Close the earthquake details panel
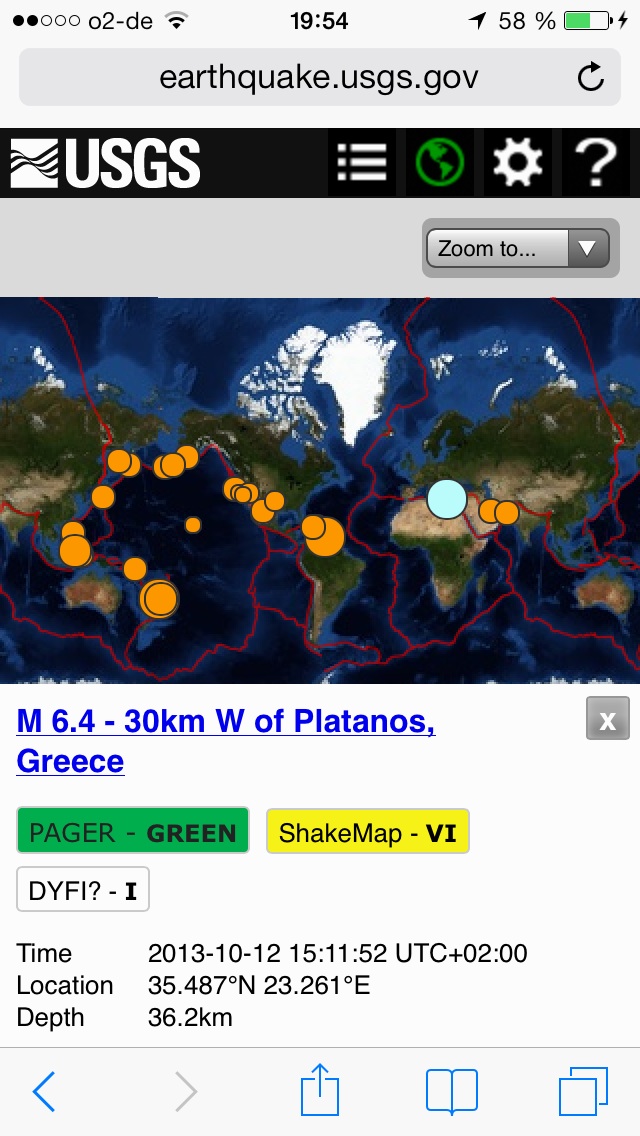The height and width of the screenshot is (1136, 640). tap(607, 719)
